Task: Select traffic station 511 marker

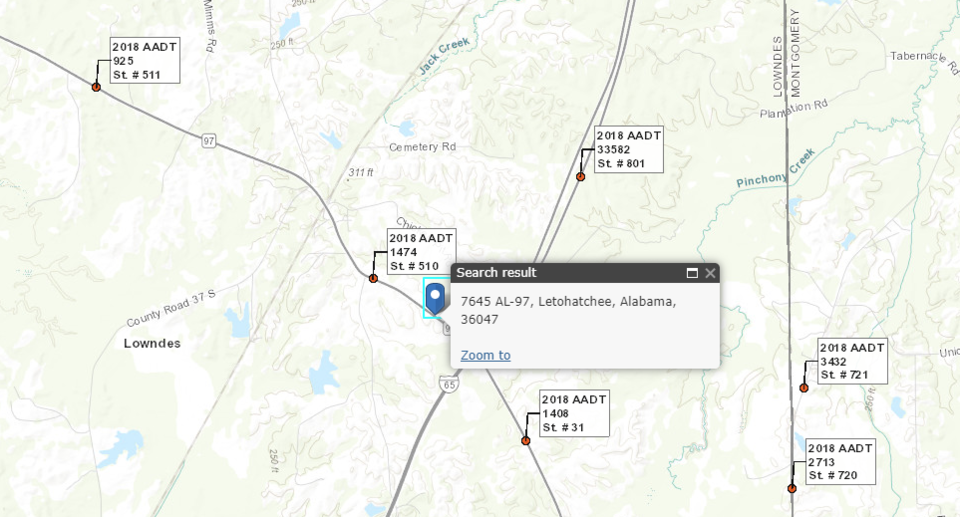Action: coord(96,87)
